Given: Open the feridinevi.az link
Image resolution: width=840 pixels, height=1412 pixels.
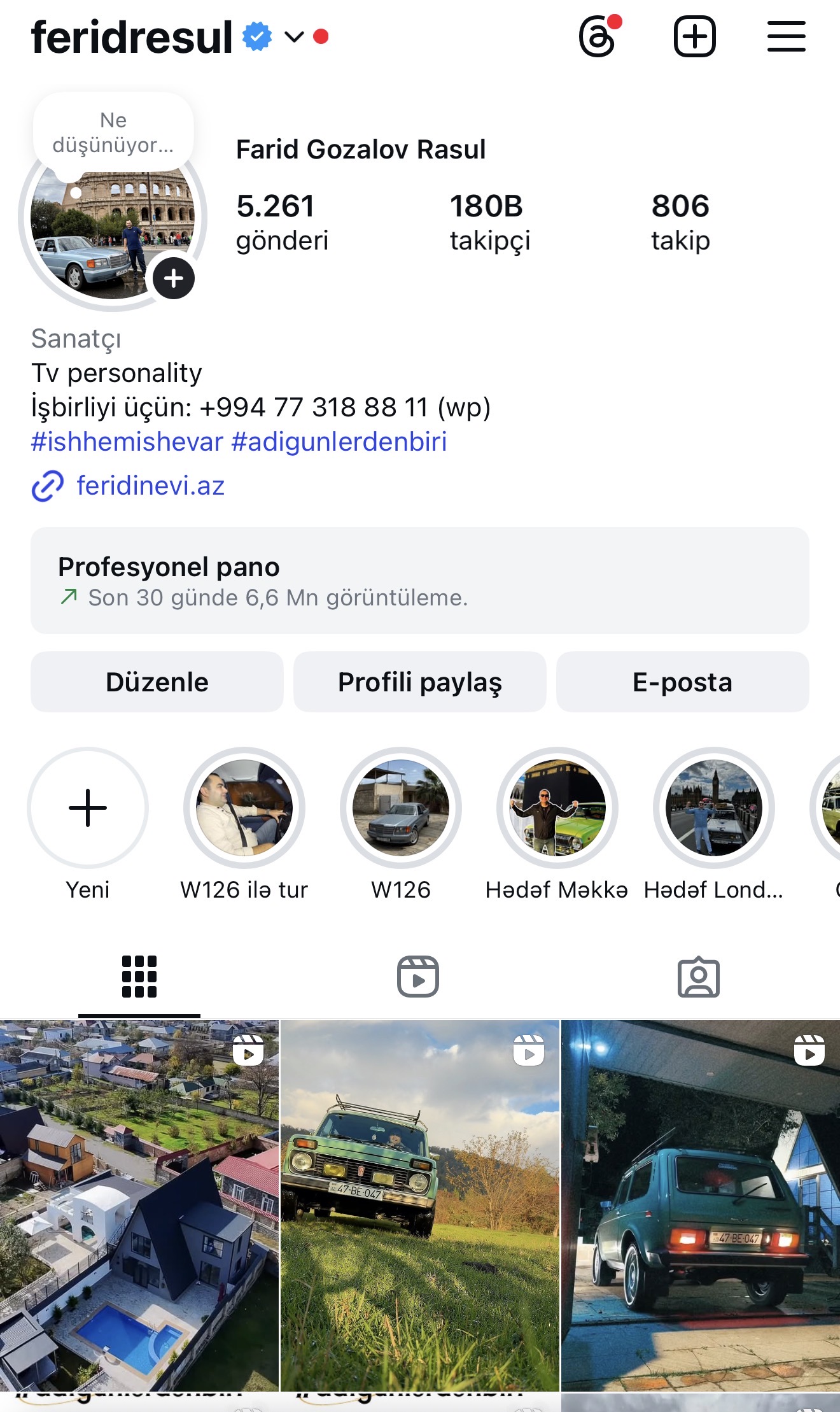Looking at the screenshot, I should [x=150, y=486].
